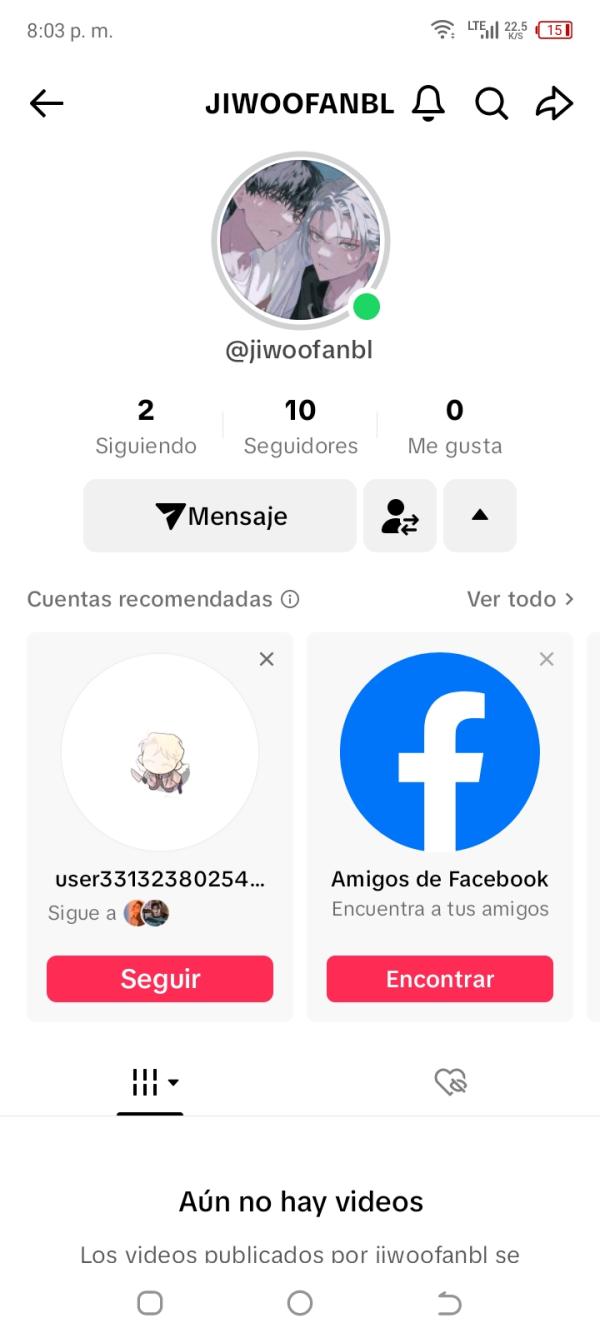Open the suggested user33132380254 profile

point(160,752)
